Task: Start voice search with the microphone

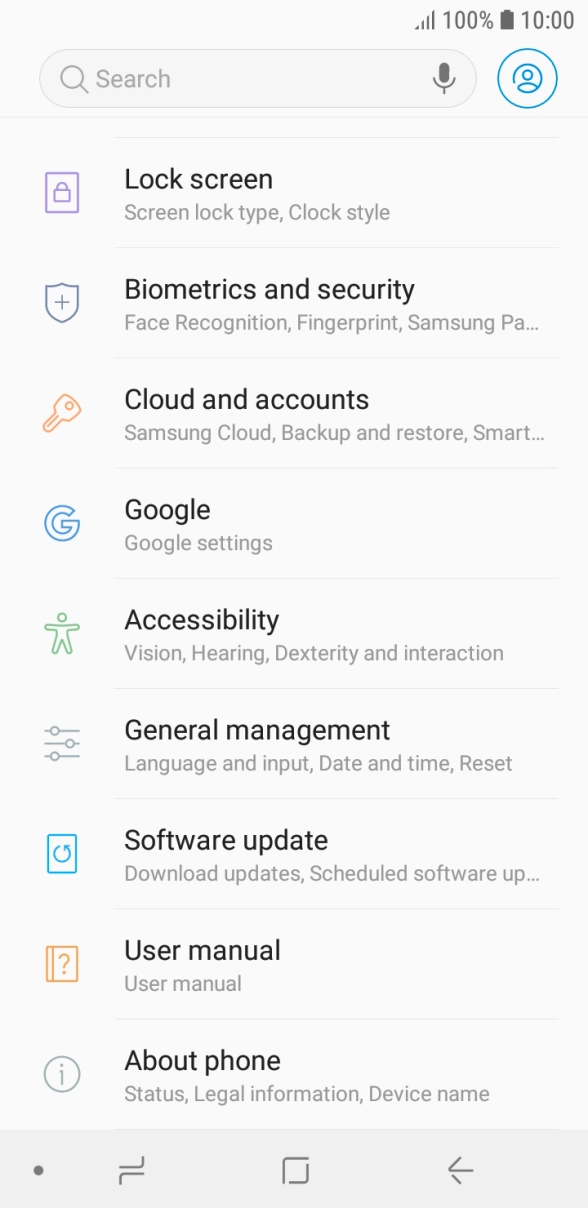Action: (x=444, y=79)
